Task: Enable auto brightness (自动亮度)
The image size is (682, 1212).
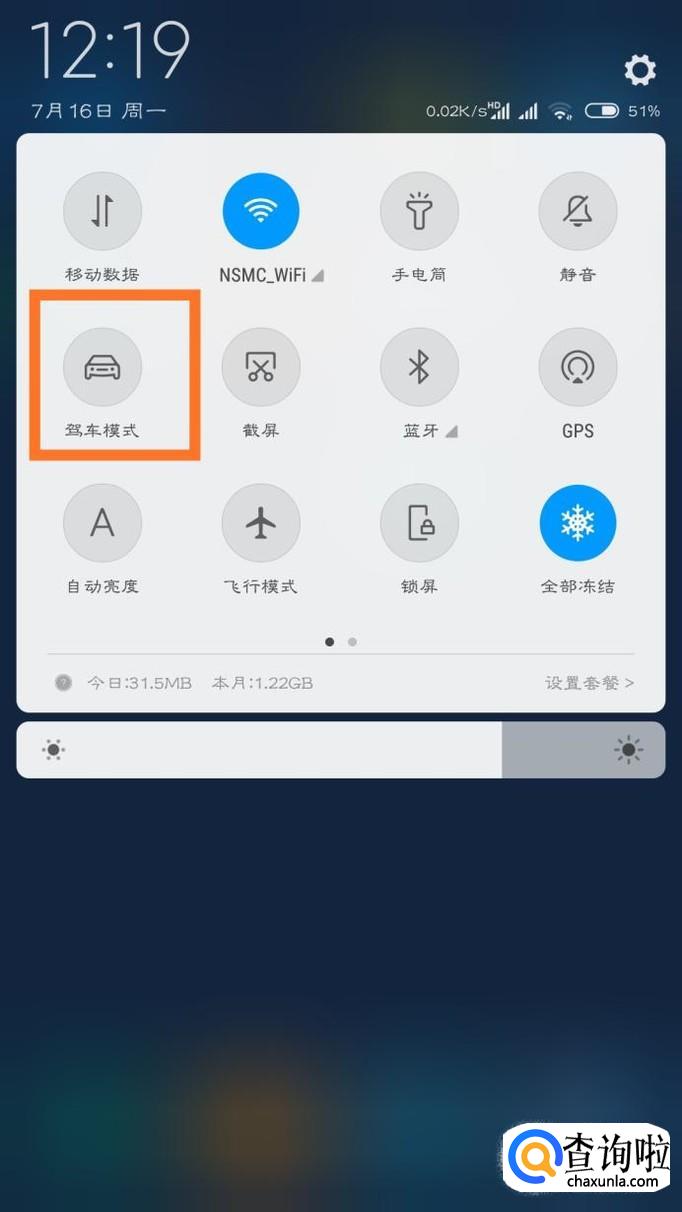Action: (x=102, y=523)
